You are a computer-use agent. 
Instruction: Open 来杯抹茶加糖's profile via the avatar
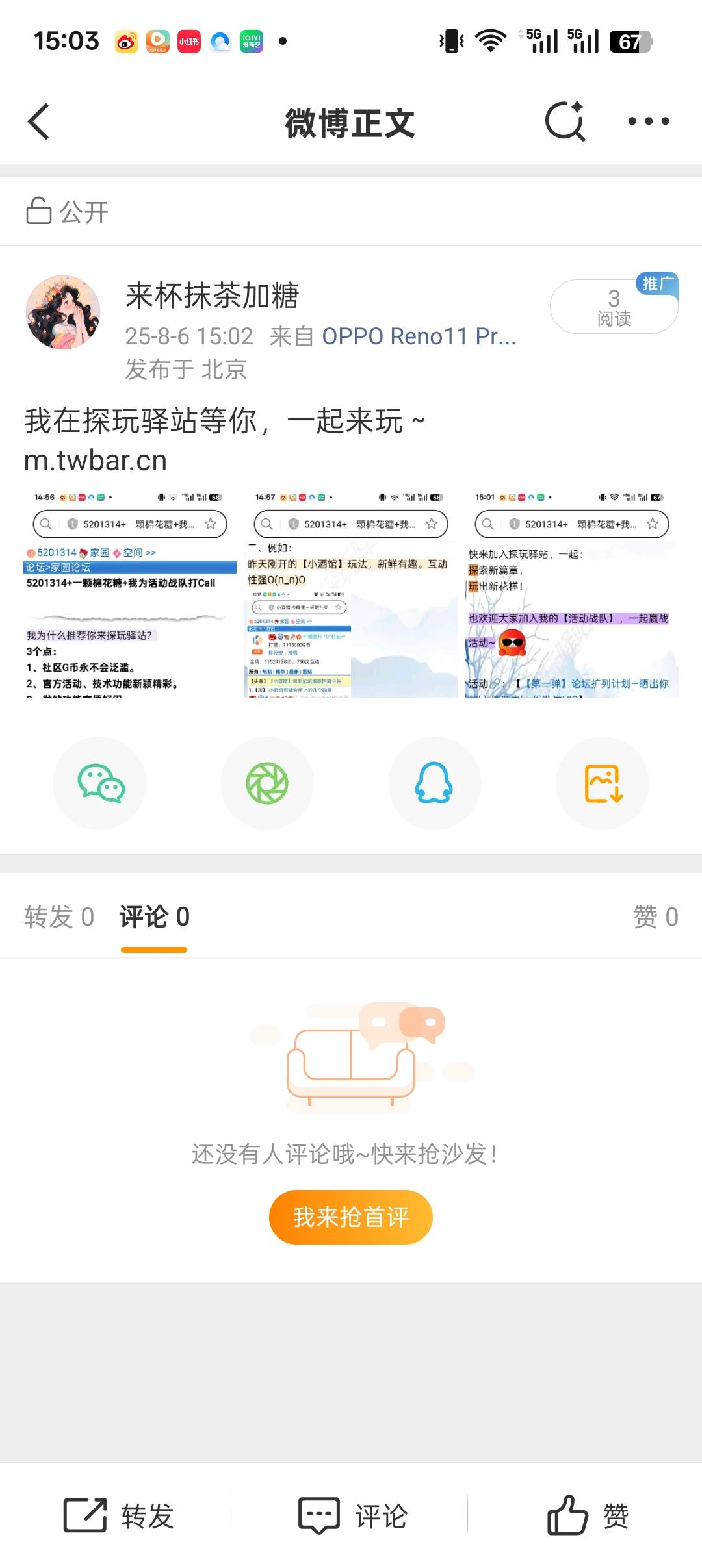click(63, 312)
